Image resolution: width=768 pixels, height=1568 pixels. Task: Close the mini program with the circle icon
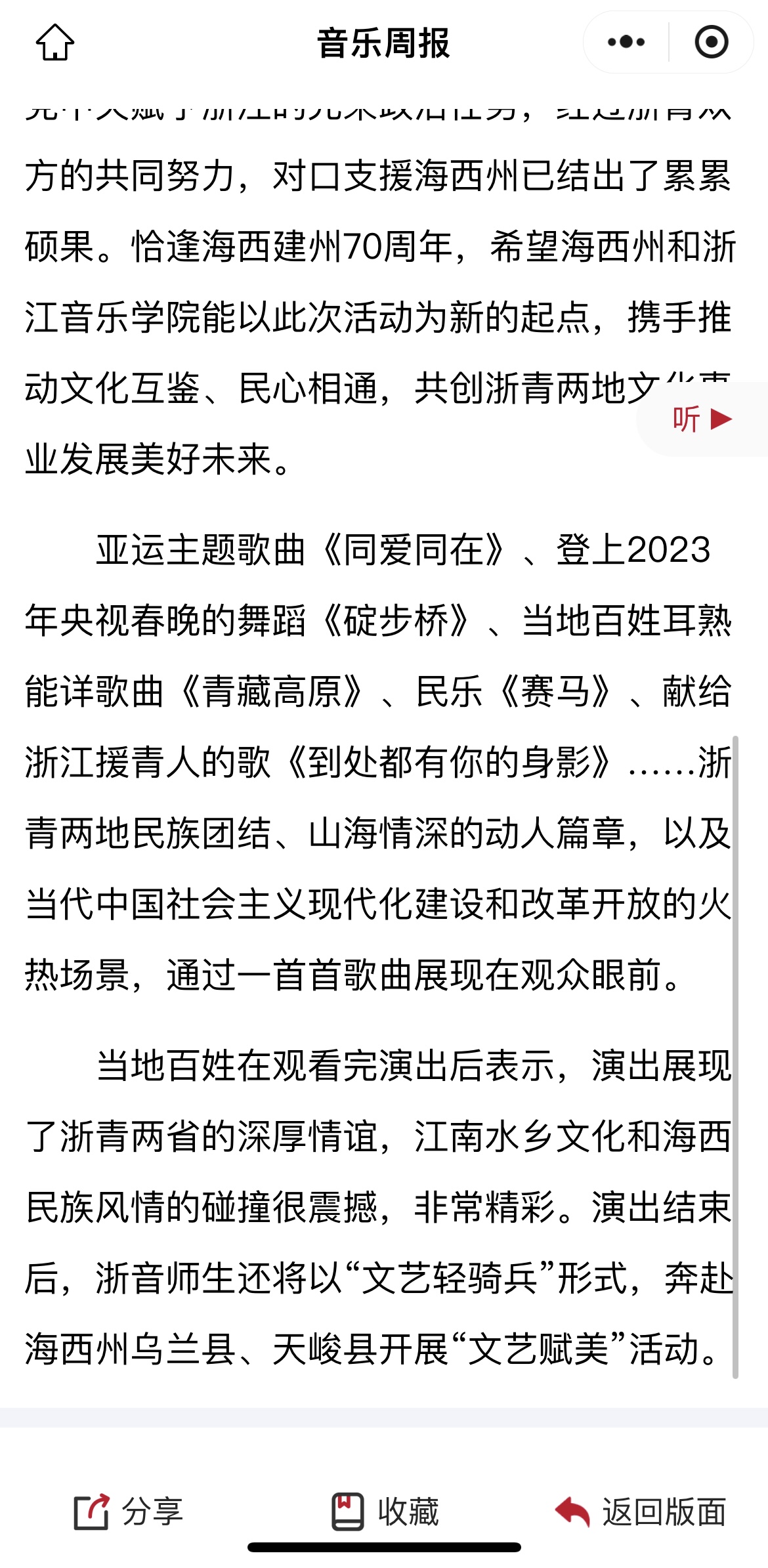point(711,43)
